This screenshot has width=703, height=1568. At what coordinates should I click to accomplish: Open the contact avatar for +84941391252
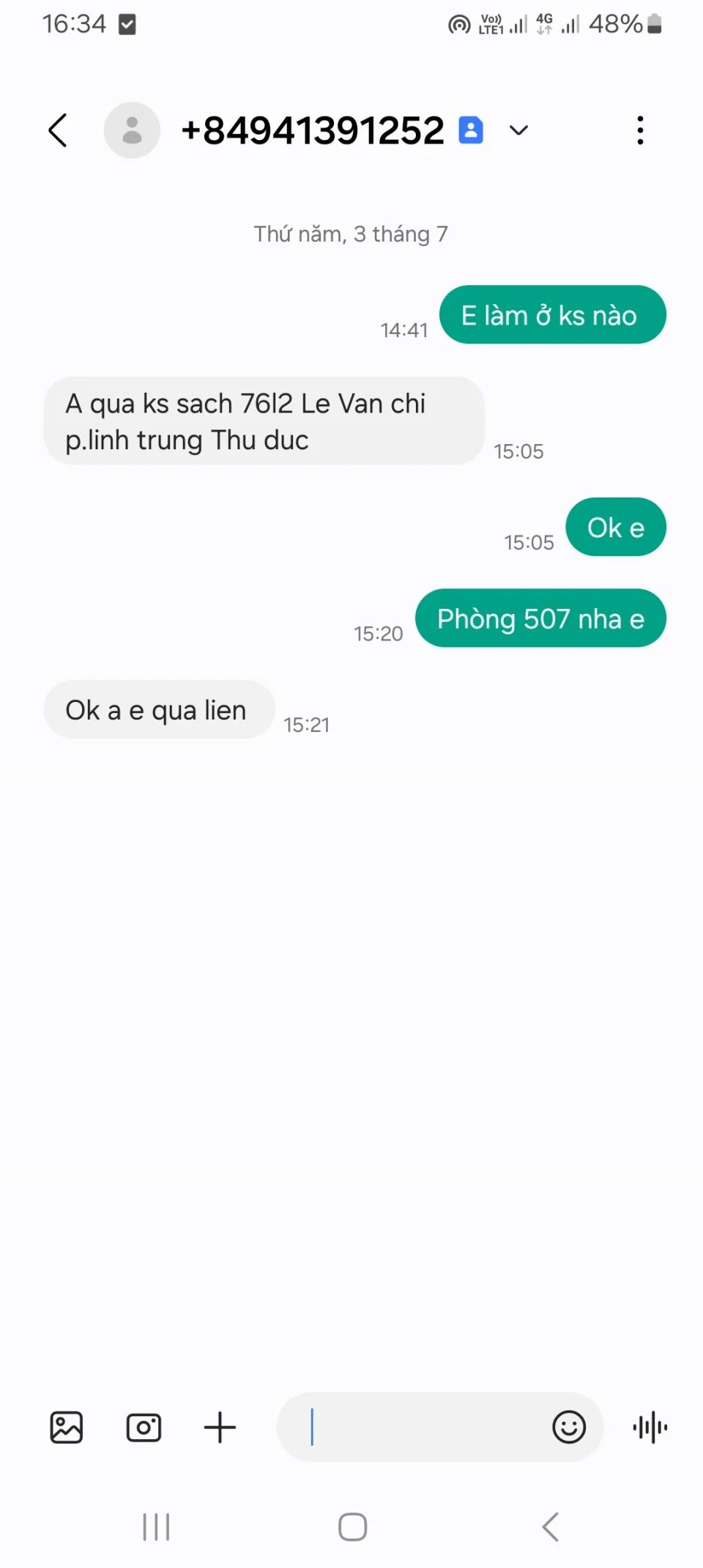tap(132, 130)
